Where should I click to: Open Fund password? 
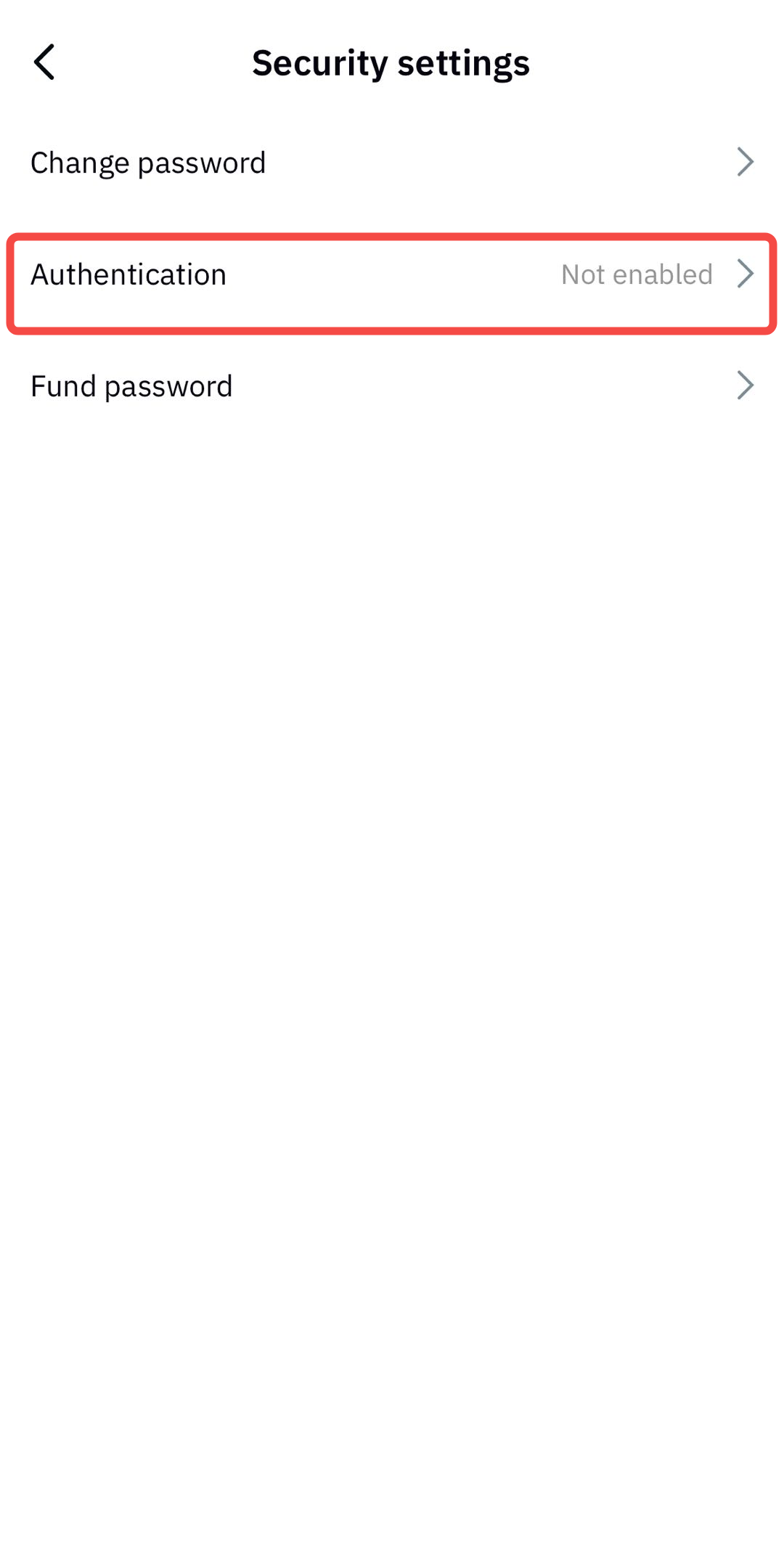[392, 386]
